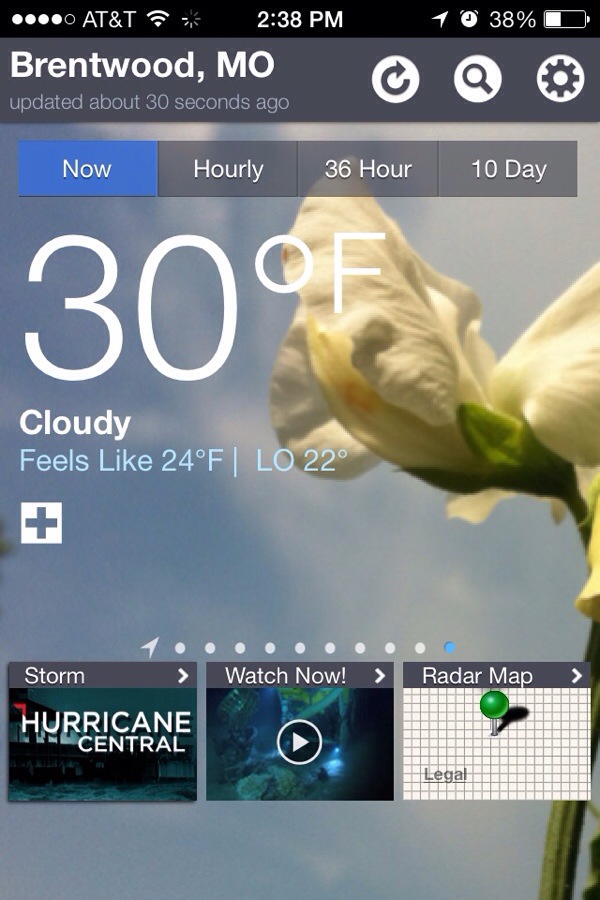Switch to the Hourly forecast
Image resolution: width=600 pixels, height=900 pixels.
click(x=228, y=169)
